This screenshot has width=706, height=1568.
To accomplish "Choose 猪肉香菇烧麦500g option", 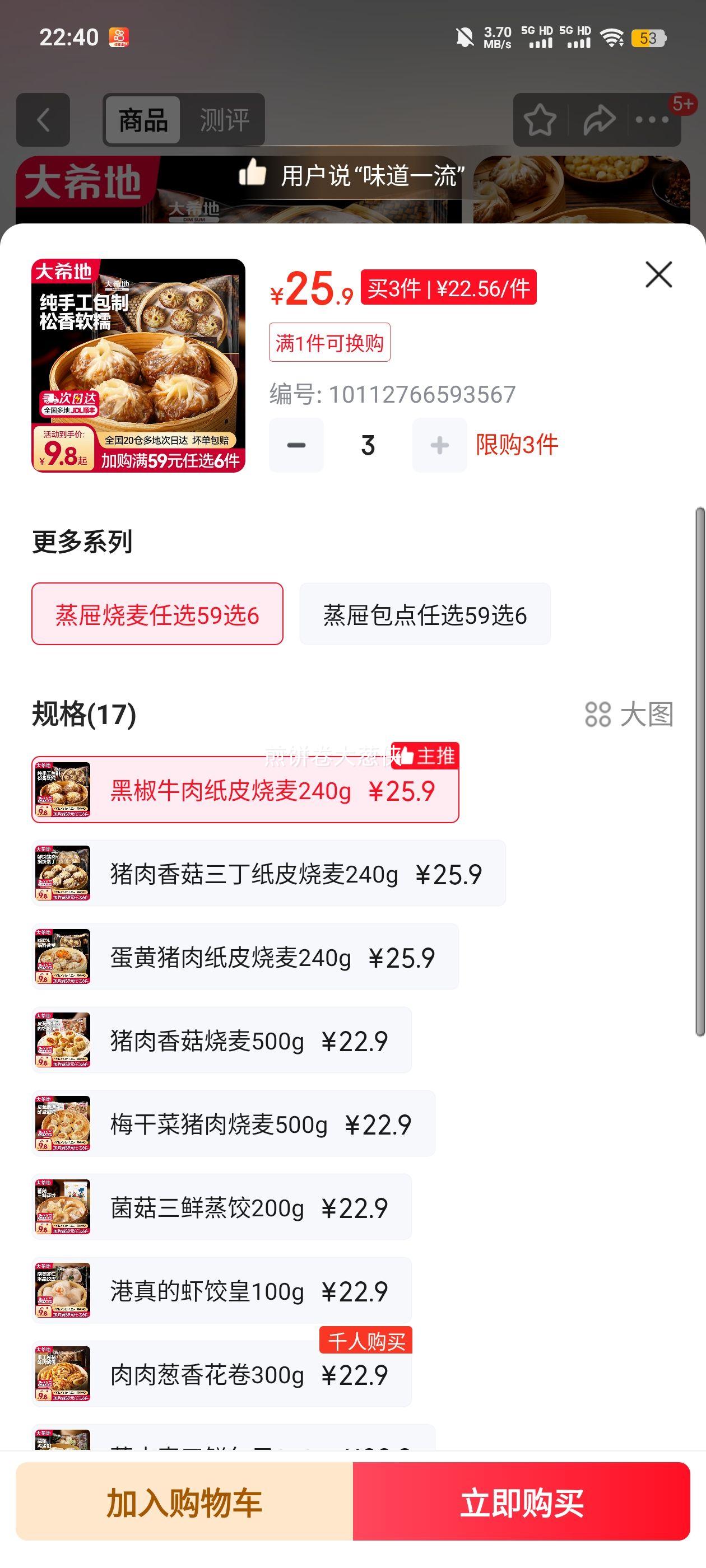I will (221, 1040).
